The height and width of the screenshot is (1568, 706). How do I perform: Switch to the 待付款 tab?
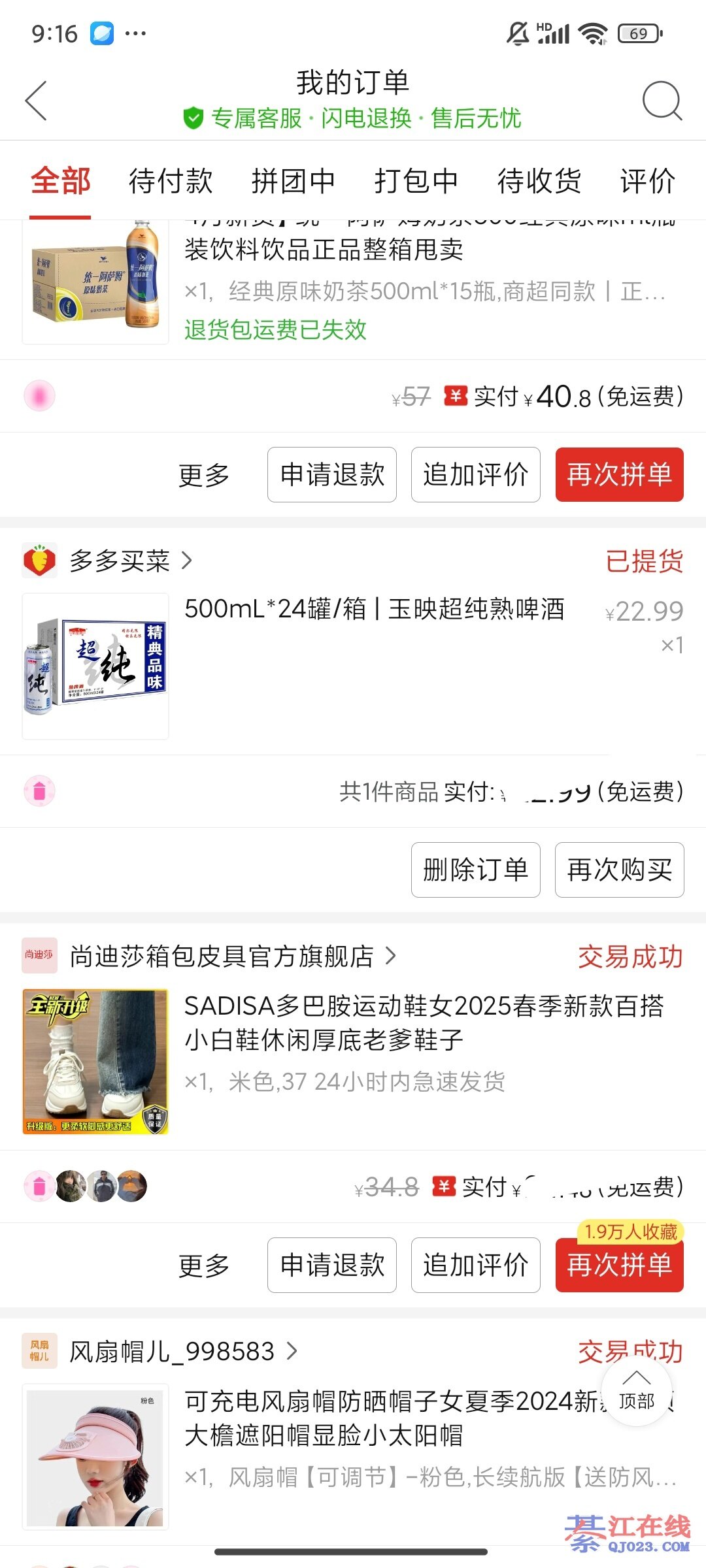(171, 181)
